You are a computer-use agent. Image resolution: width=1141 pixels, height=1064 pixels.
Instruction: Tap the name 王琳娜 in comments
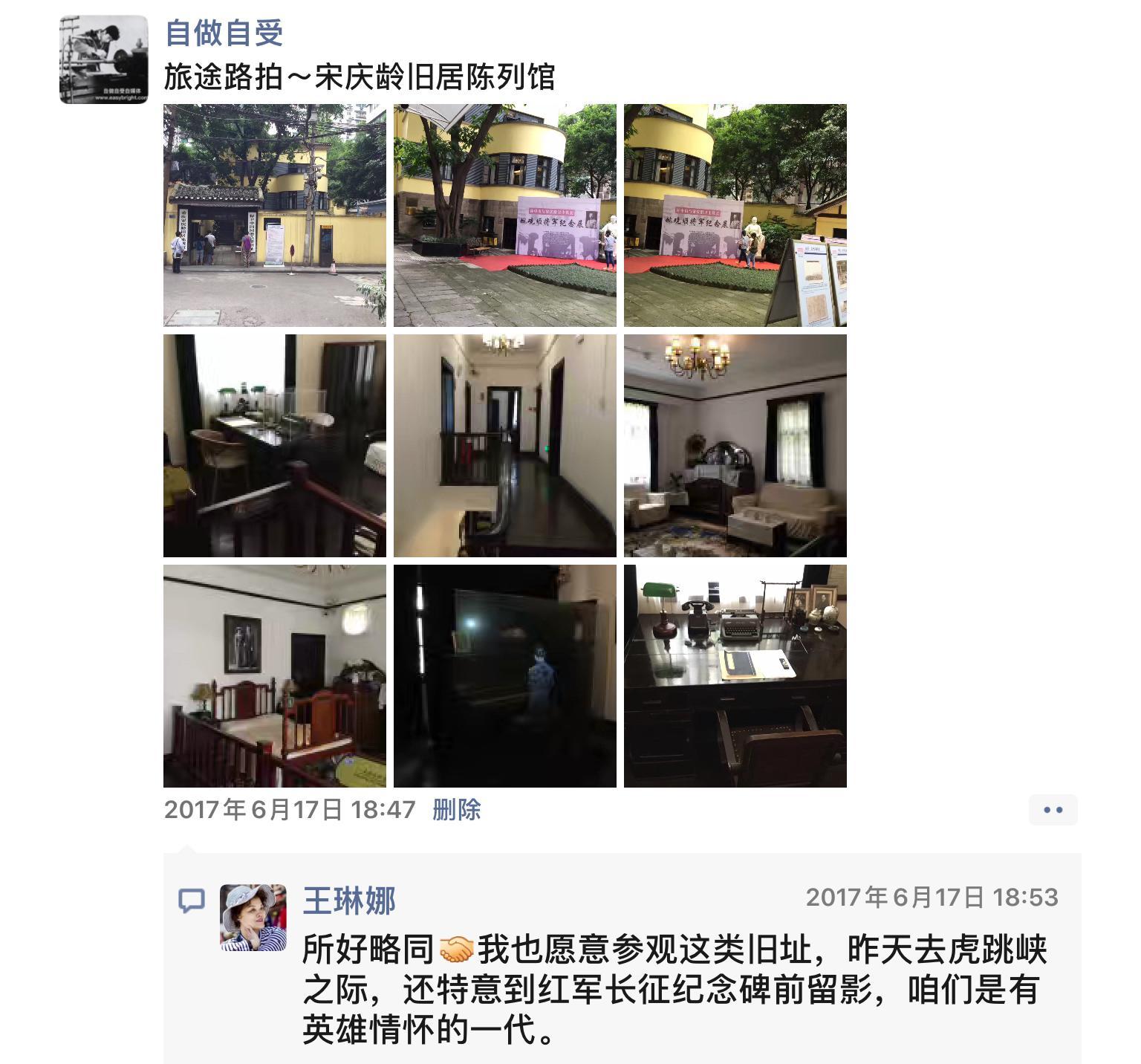click(349, 901)
